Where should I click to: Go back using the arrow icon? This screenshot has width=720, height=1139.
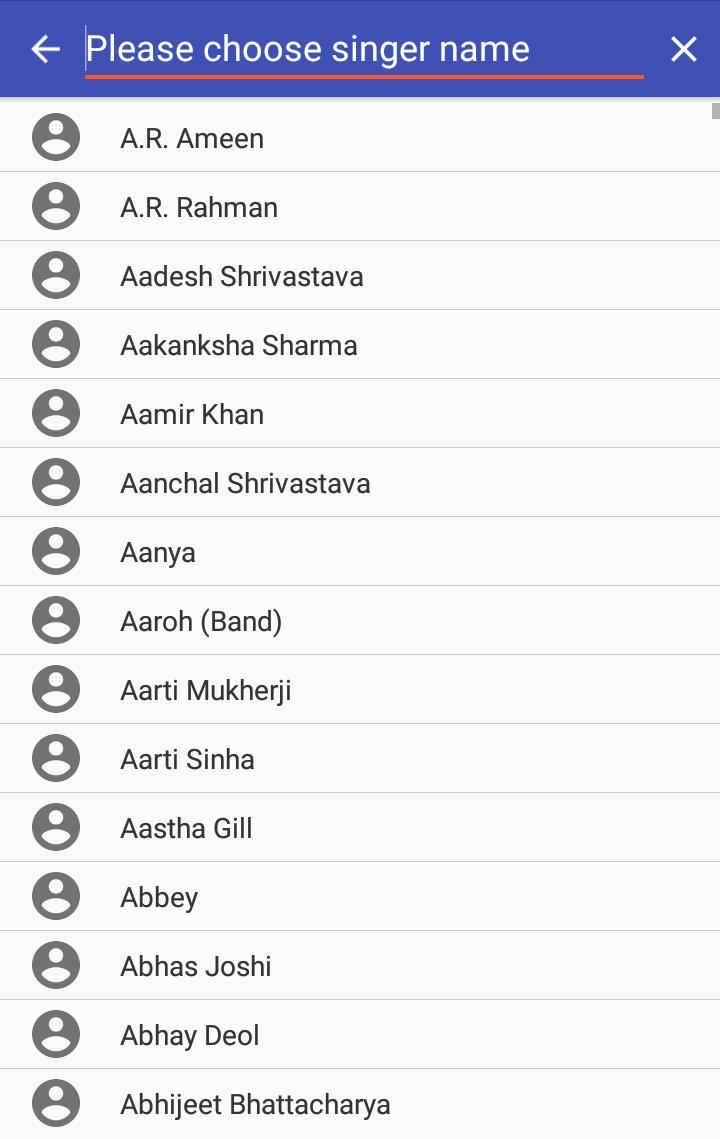[46, 49]
